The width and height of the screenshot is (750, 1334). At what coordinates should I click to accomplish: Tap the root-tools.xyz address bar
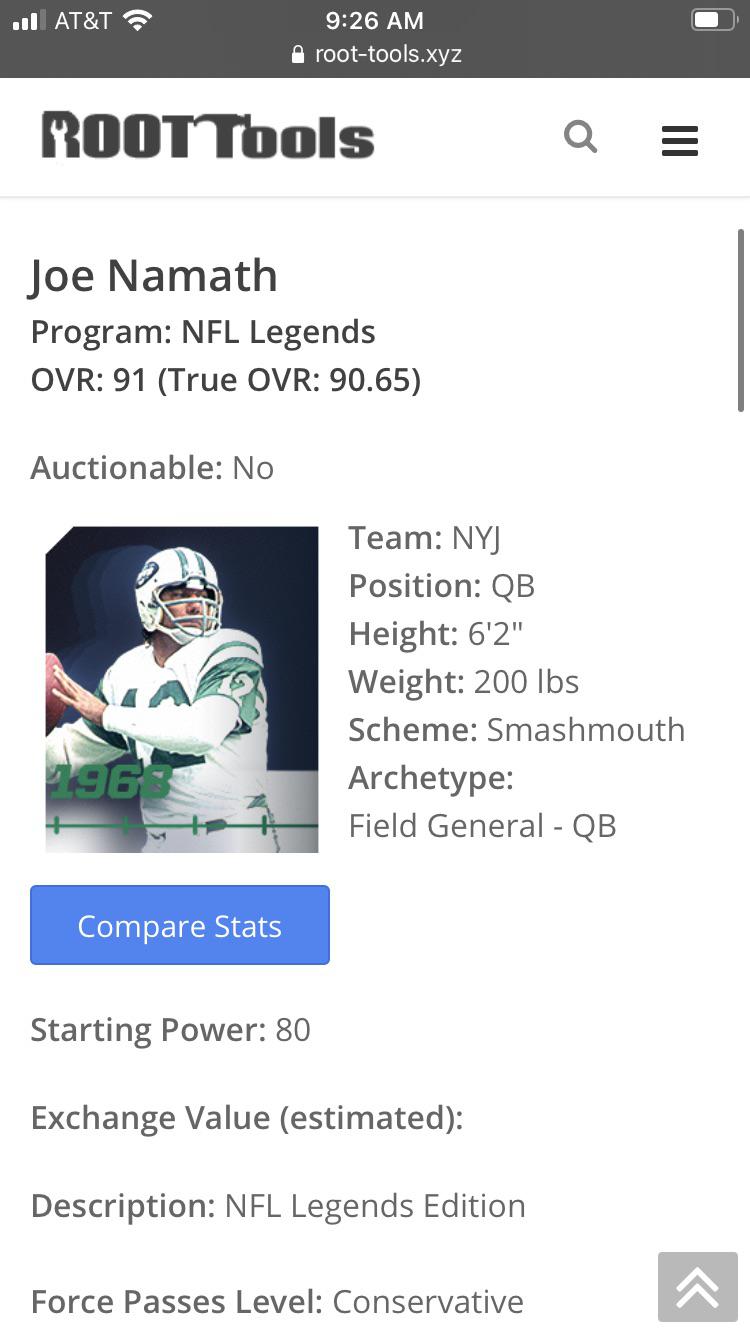pos(376,54)
